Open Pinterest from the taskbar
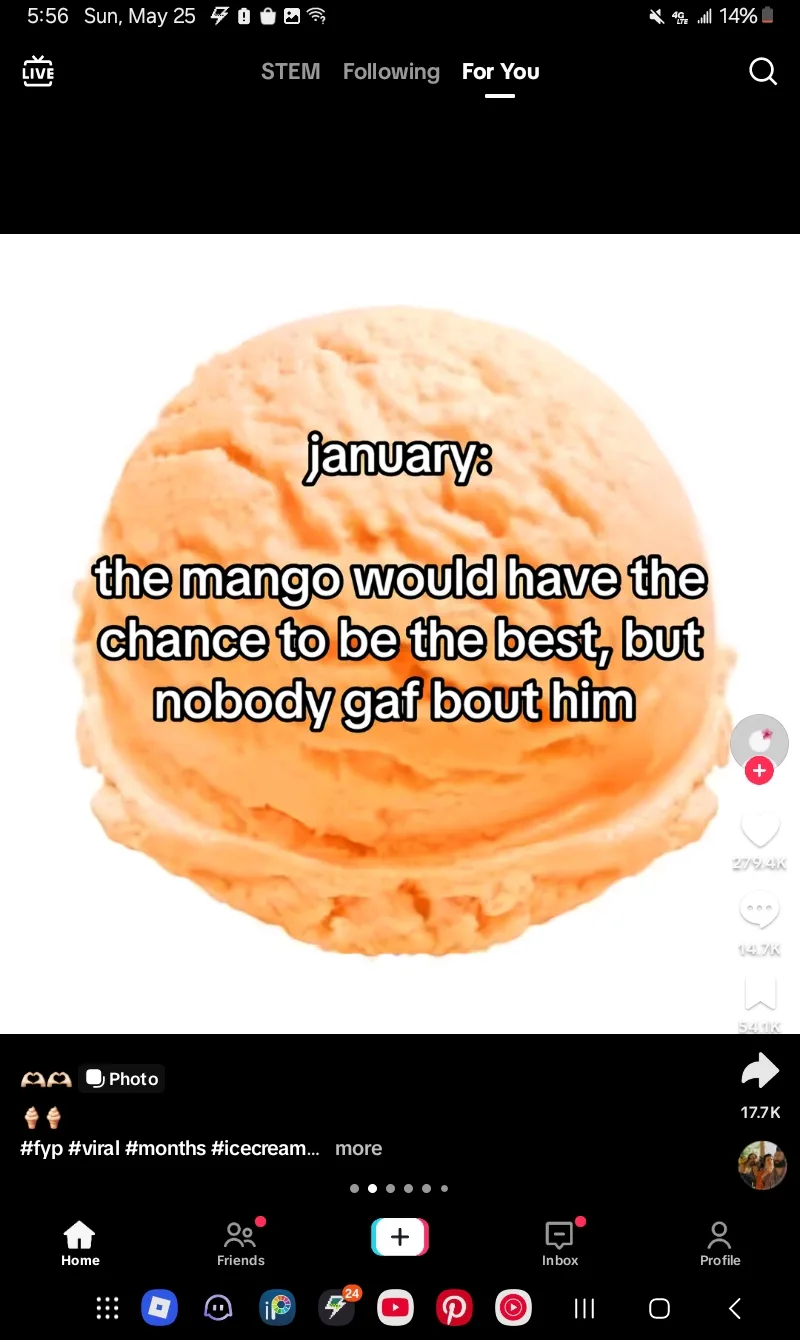The width and height of the screenshot is (800, 1340). tap(454, 1307)
